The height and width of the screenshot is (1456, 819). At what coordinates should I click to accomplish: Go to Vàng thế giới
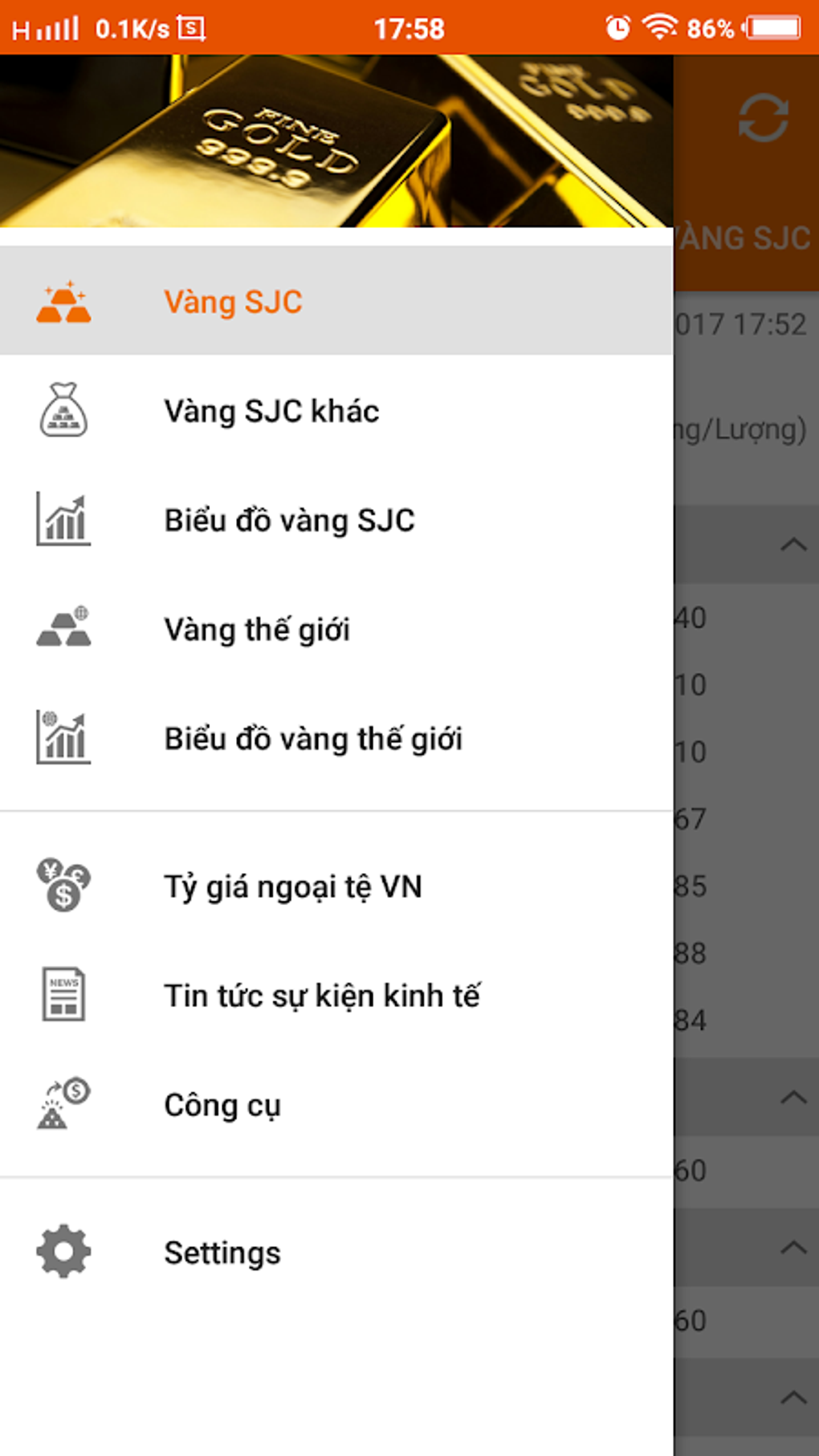[336, 629]
